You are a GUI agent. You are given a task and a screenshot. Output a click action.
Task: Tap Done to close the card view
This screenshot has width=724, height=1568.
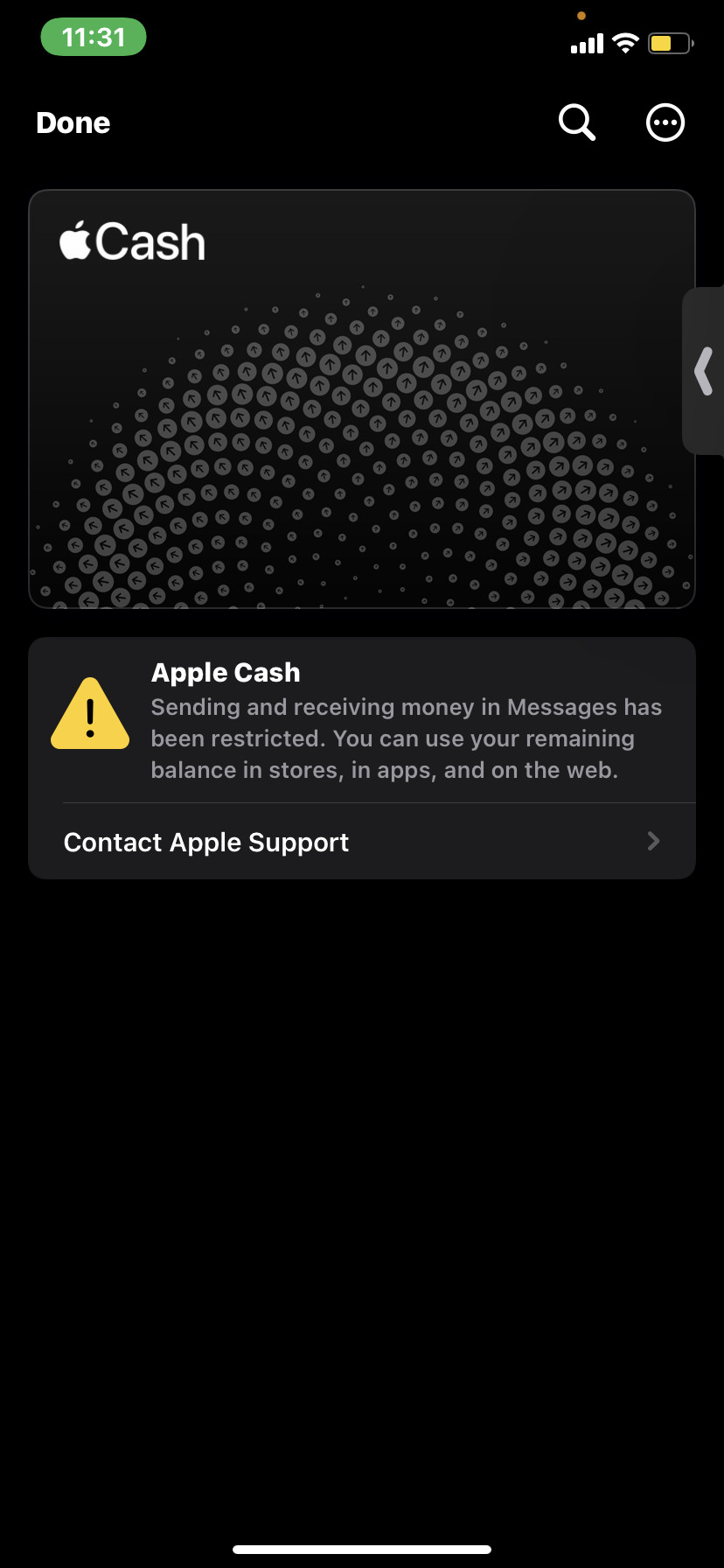tap(73, 123)
